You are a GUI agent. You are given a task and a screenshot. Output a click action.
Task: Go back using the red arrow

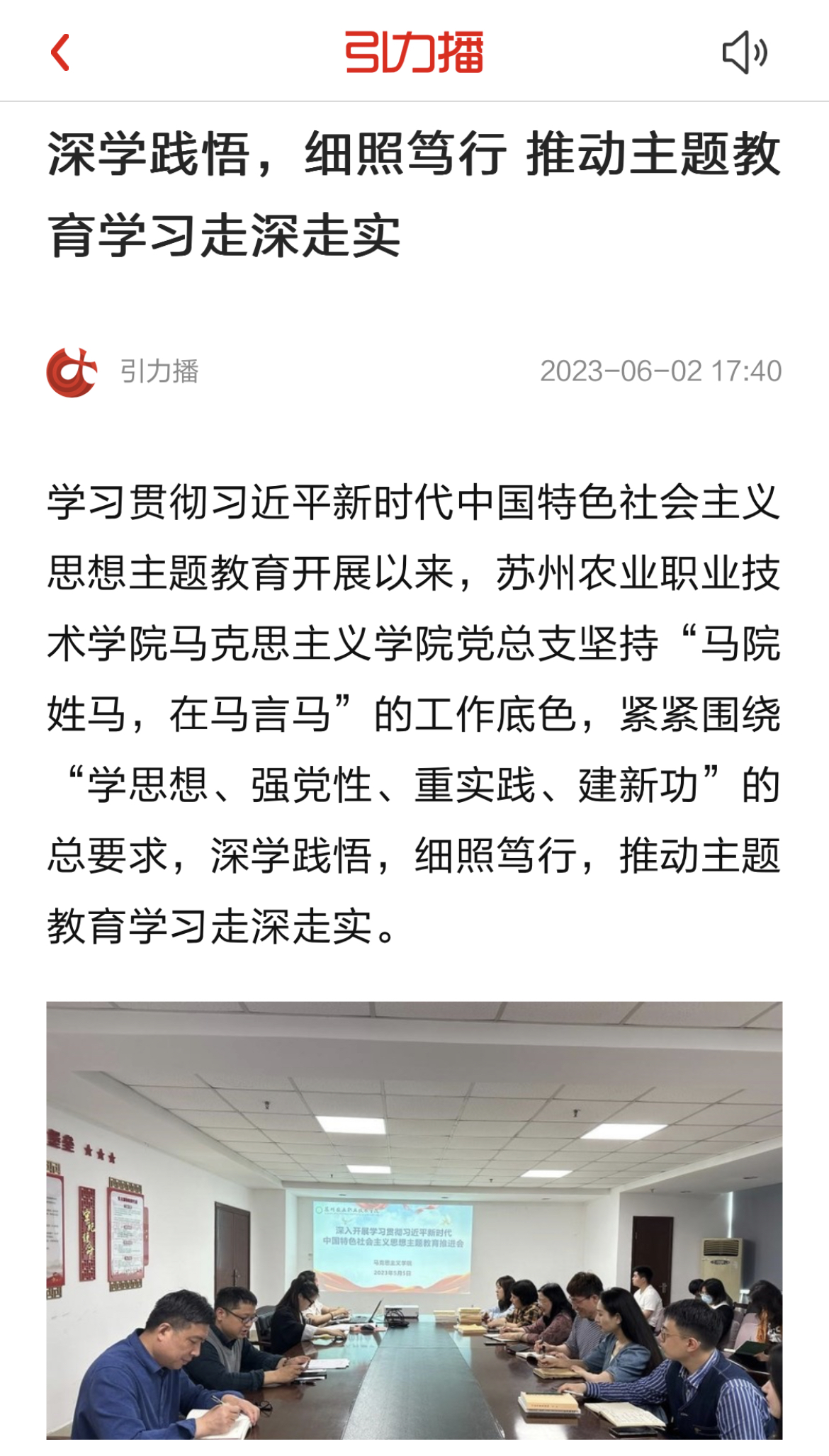[x=61, y=53]
